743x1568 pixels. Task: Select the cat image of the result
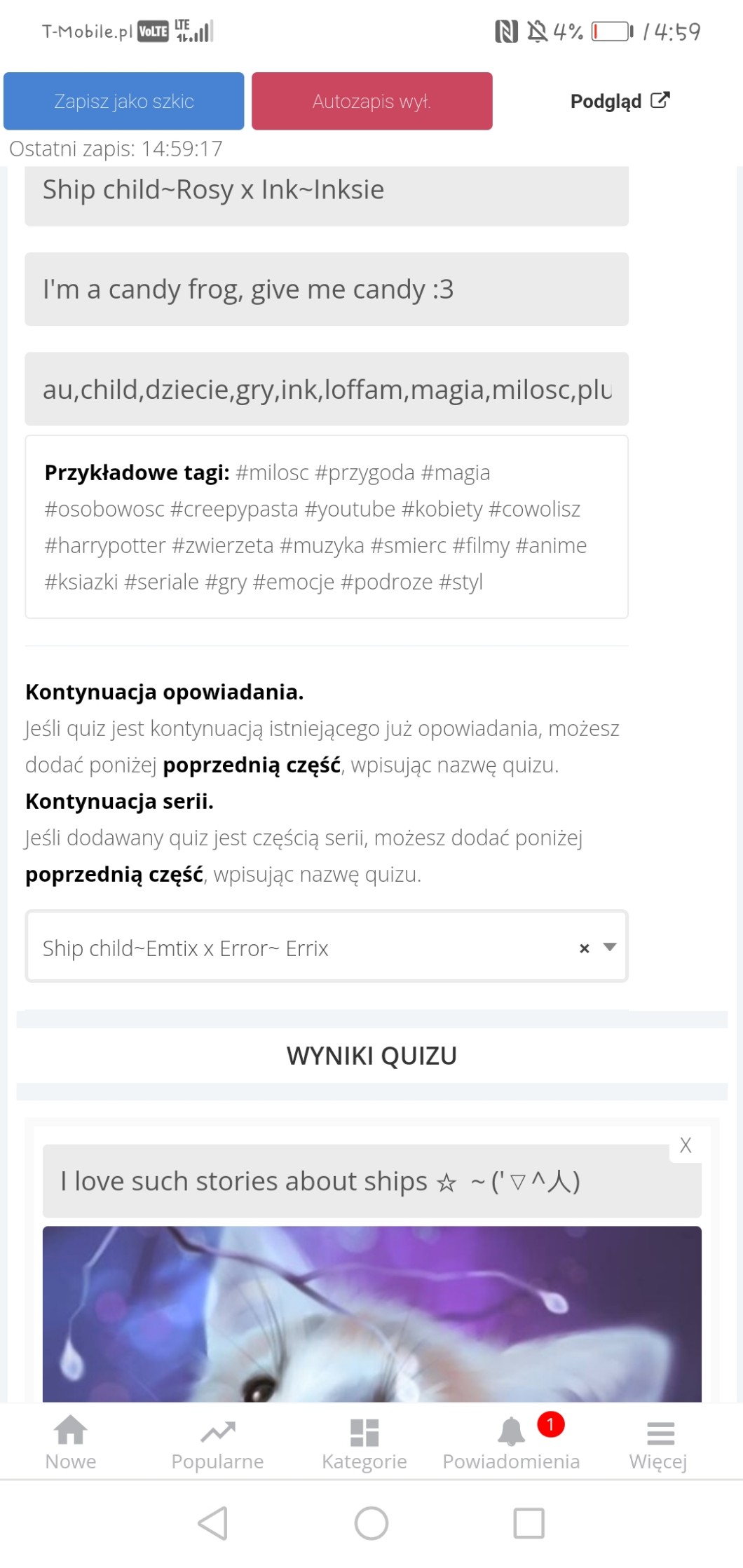coord(371,1314)
